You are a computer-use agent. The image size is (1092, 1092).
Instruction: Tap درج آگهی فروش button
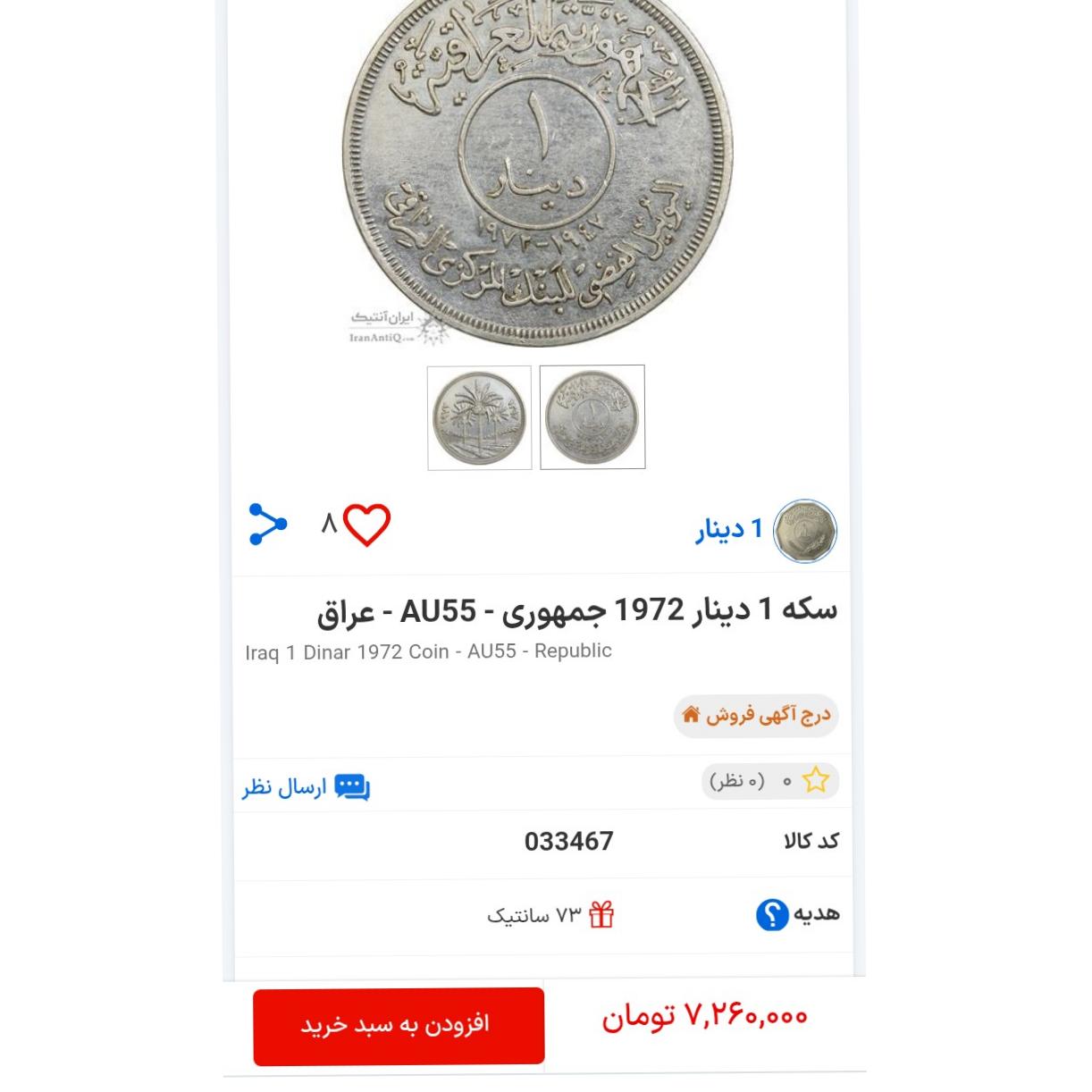click(756, 715)
